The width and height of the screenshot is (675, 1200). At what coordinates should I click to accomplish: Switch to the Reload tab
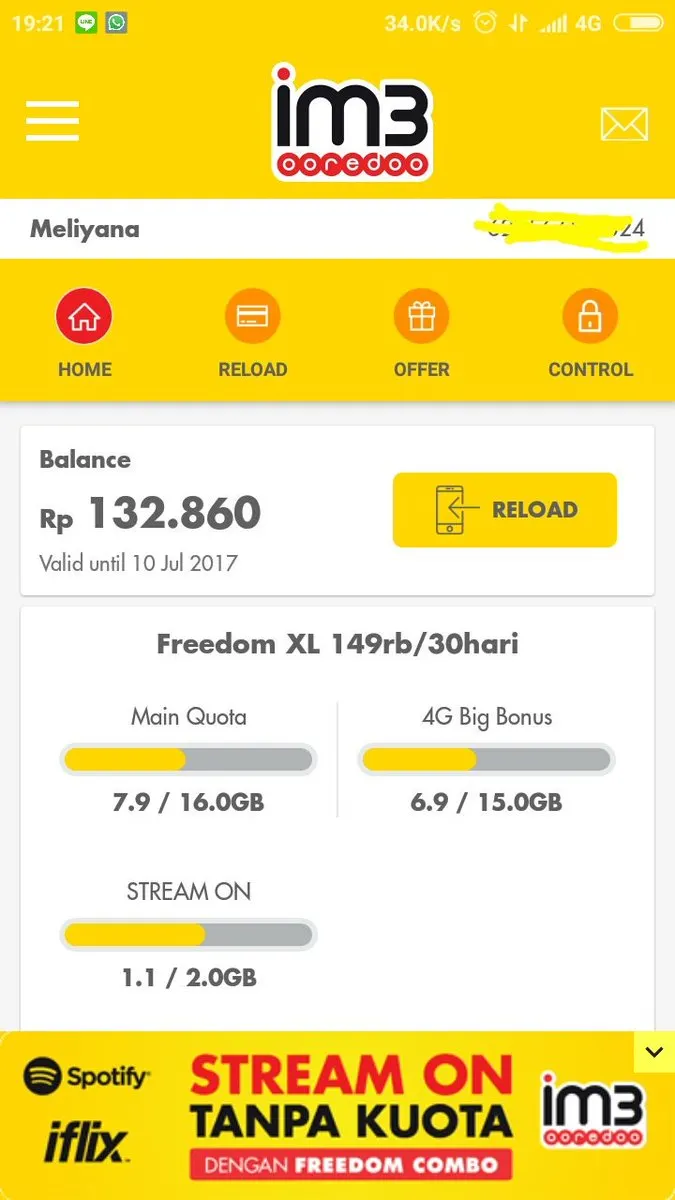coord(252,335)
